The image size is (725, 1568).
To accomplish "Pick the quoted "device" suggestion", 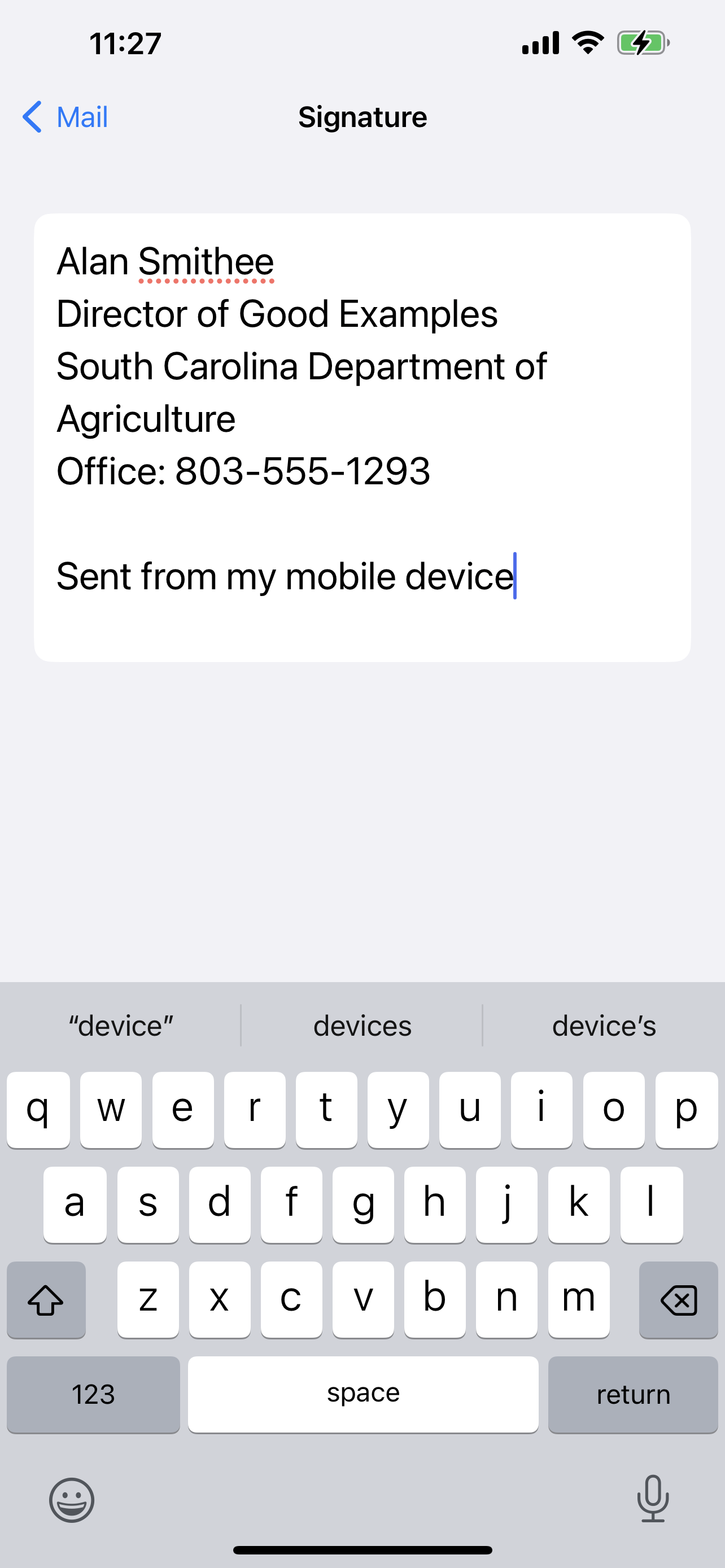I will coord(120,1026).
